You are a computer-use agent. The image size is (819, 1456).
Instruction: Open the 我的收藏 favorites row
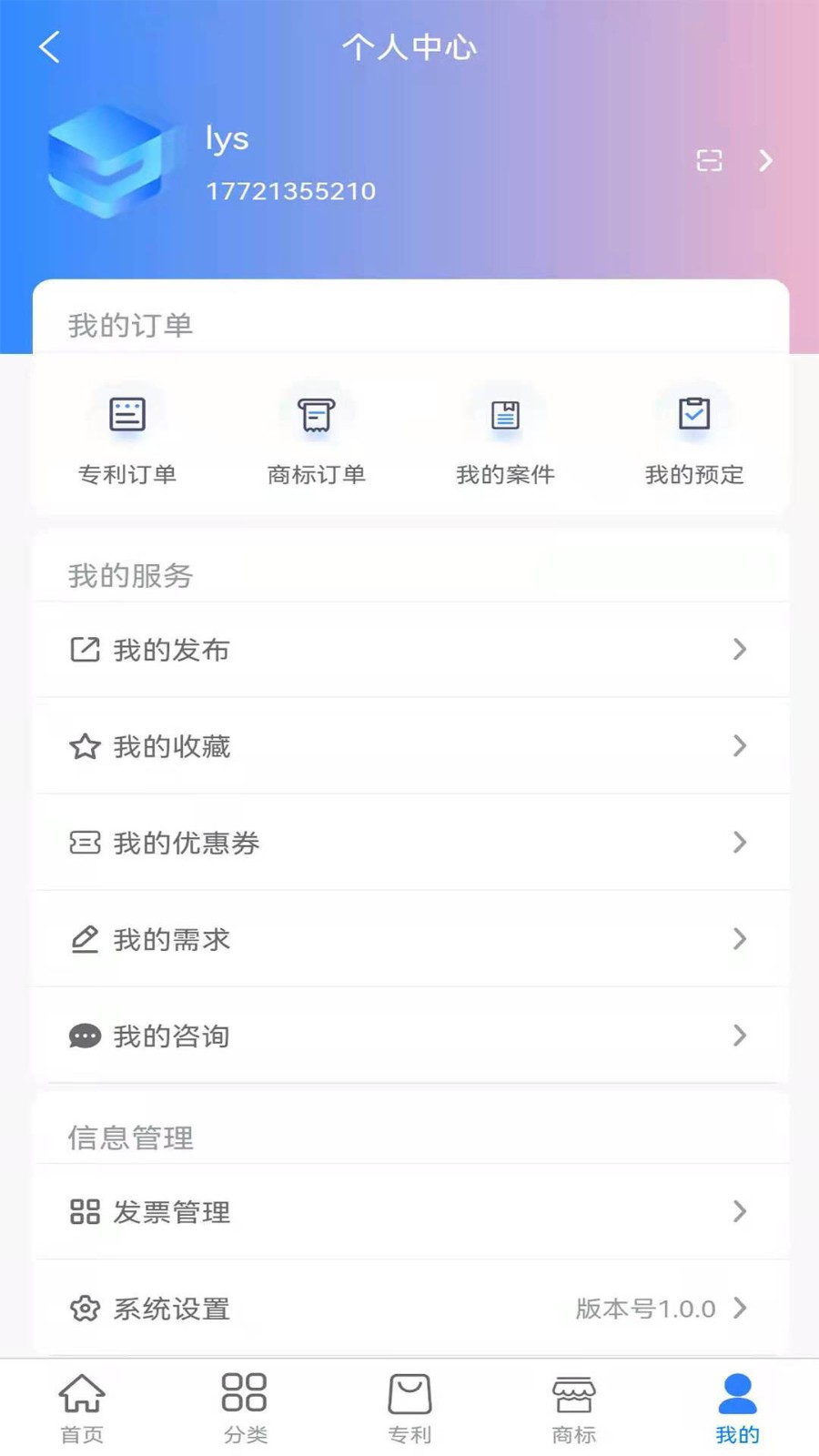409,746
